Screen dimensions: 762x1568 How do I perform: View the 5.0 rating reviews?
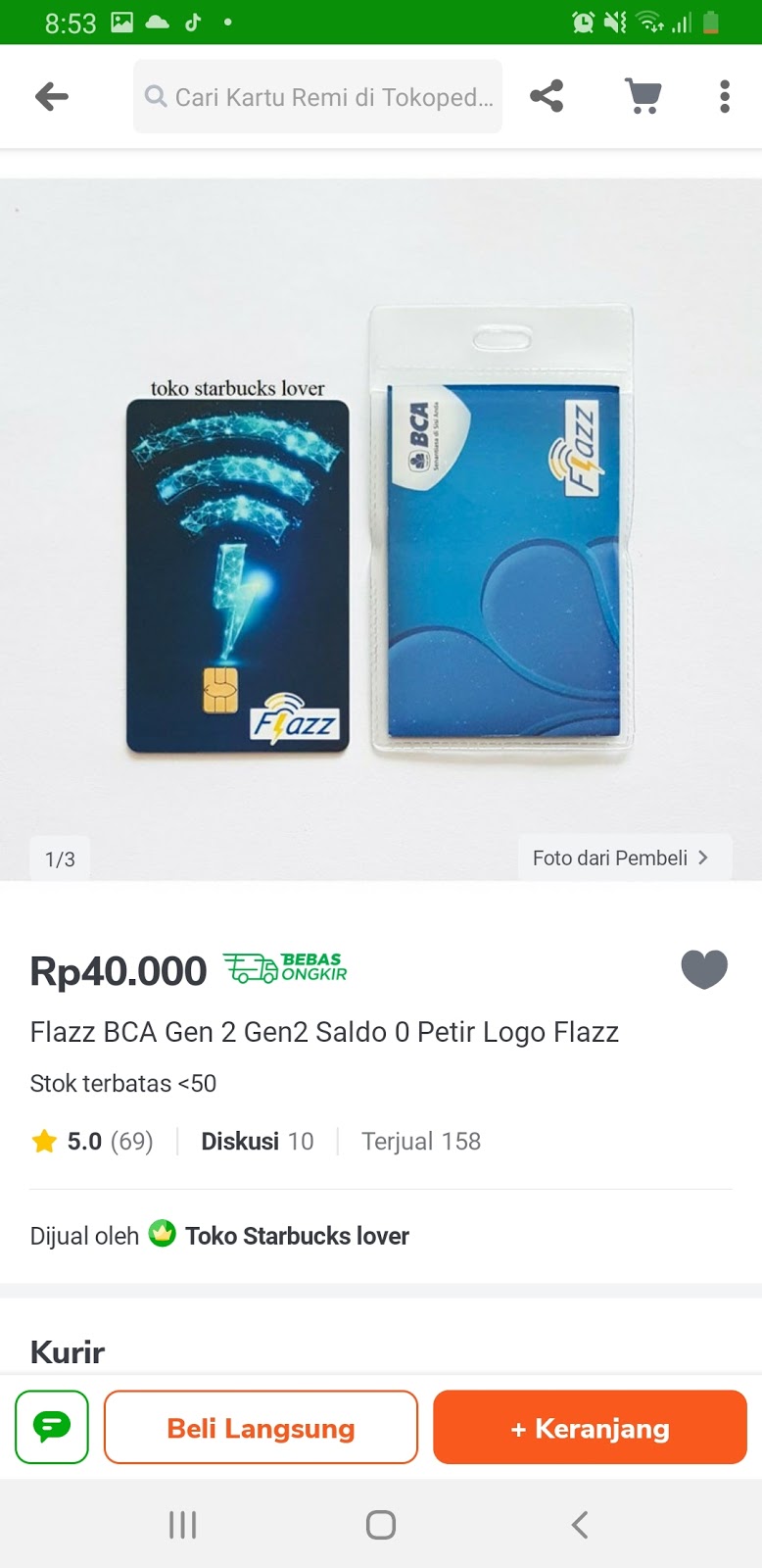pos(93,1142)
